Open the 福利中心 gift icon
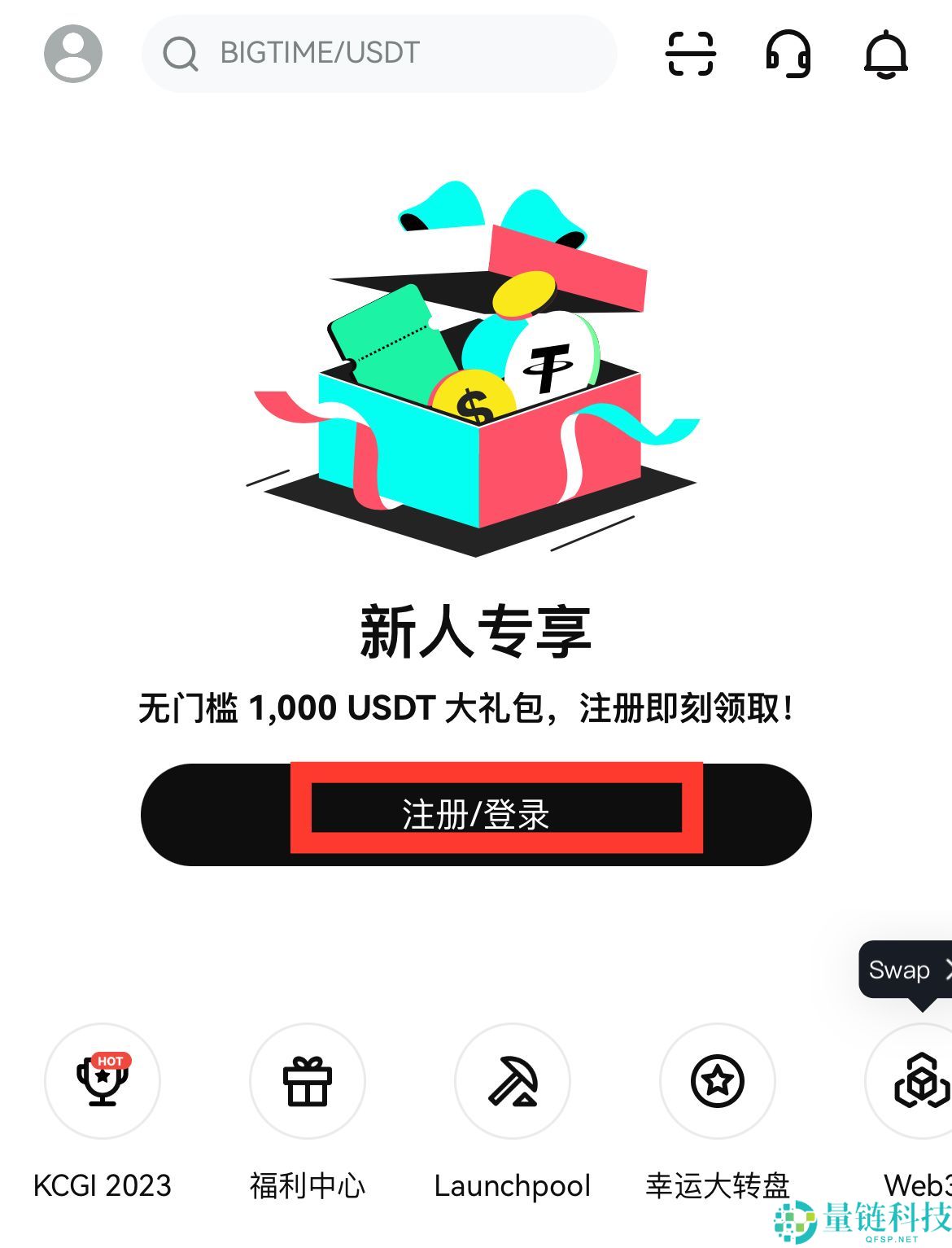This screenshot has width=952, height=1248. coord(307,1081)
